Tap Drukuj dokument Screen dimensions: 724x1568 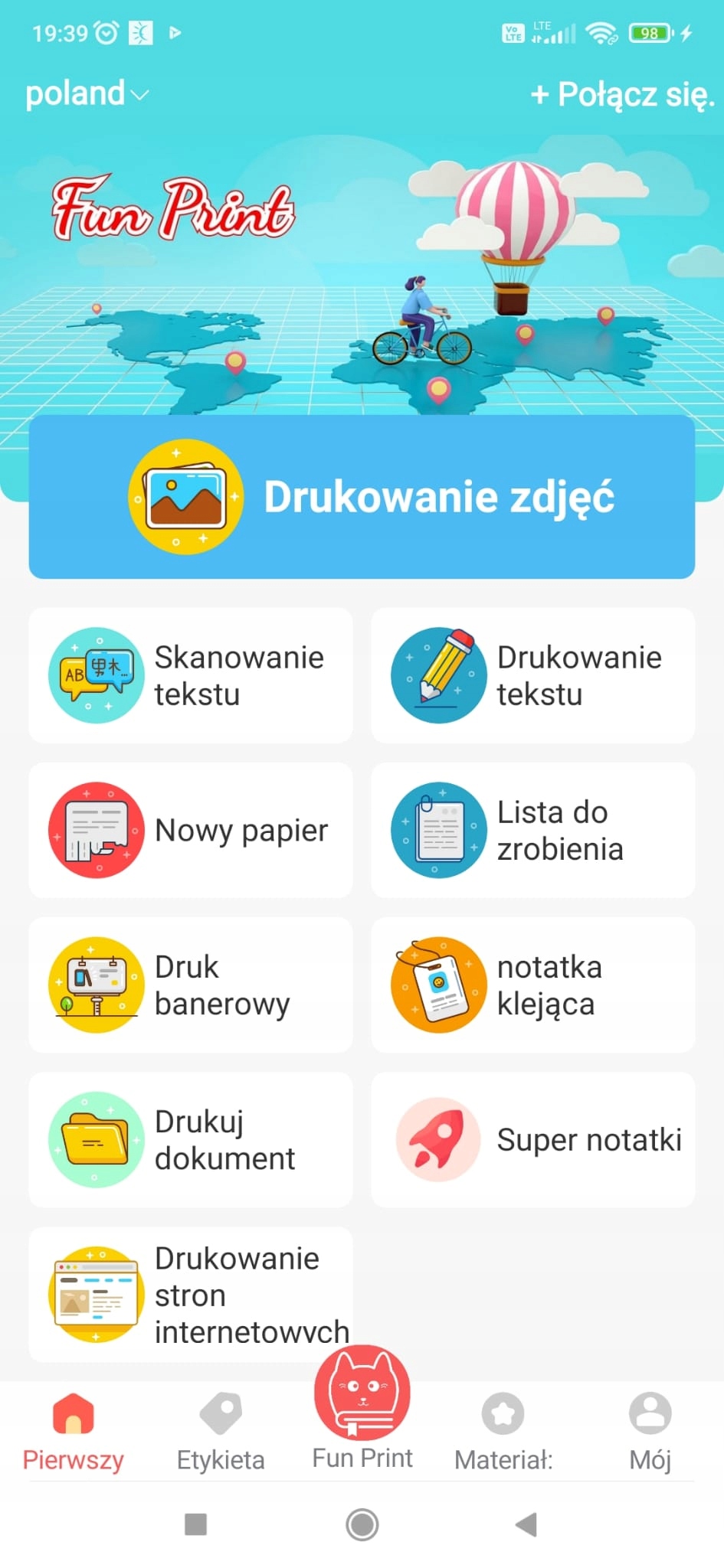coord(191,1139)
